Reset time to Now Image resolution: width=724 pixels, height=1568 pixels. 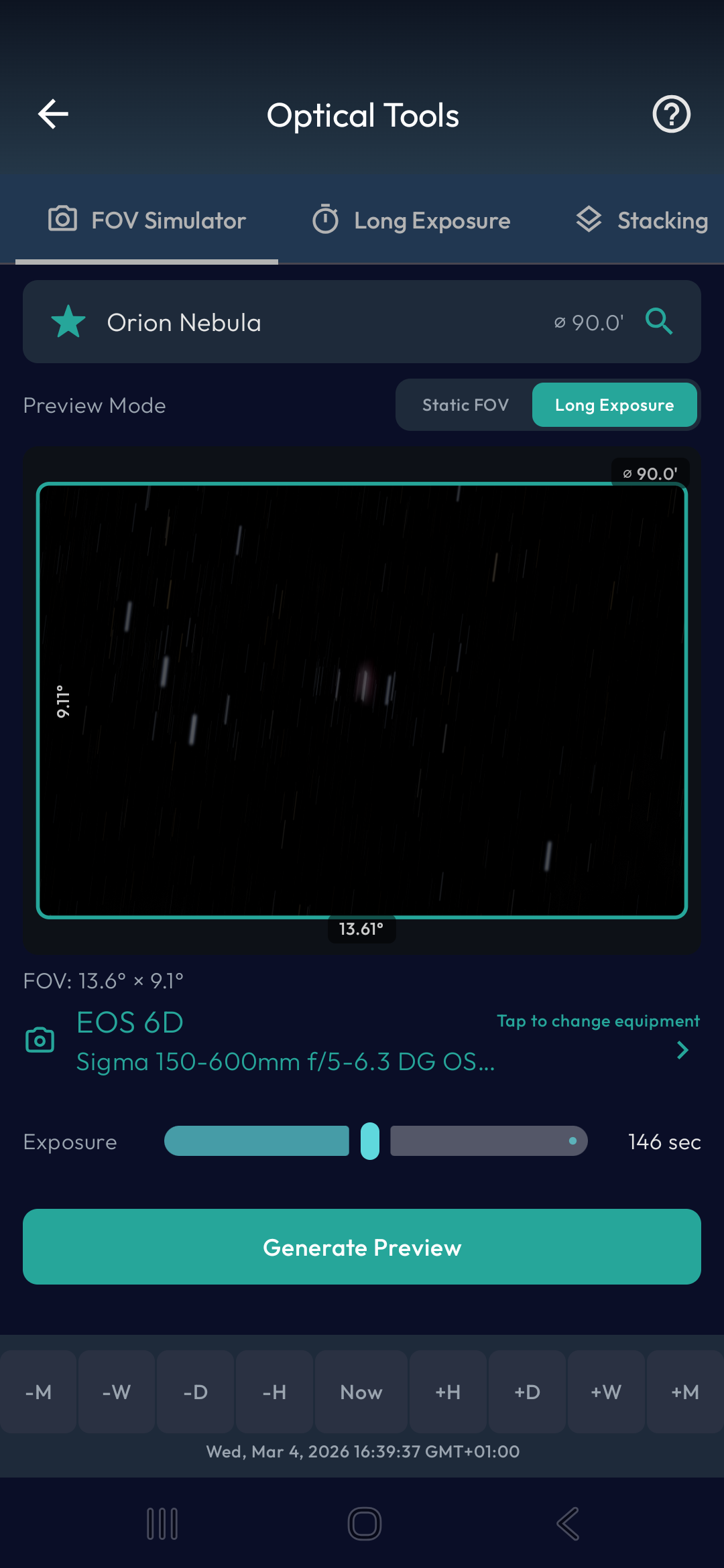361,1392
